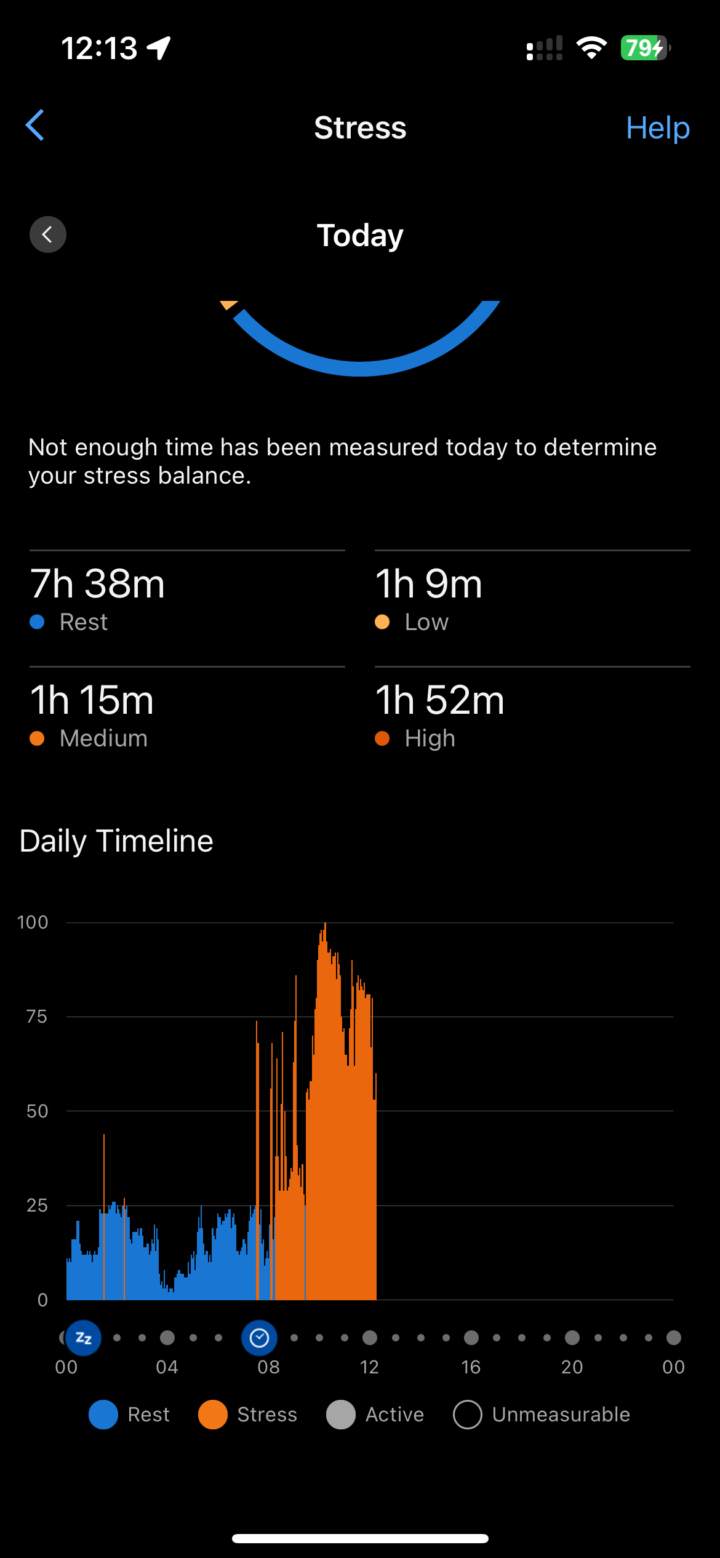This screenshot has height=1558, width=720.
Task: Show the previous day's stress data
Action: pos(48,235)
